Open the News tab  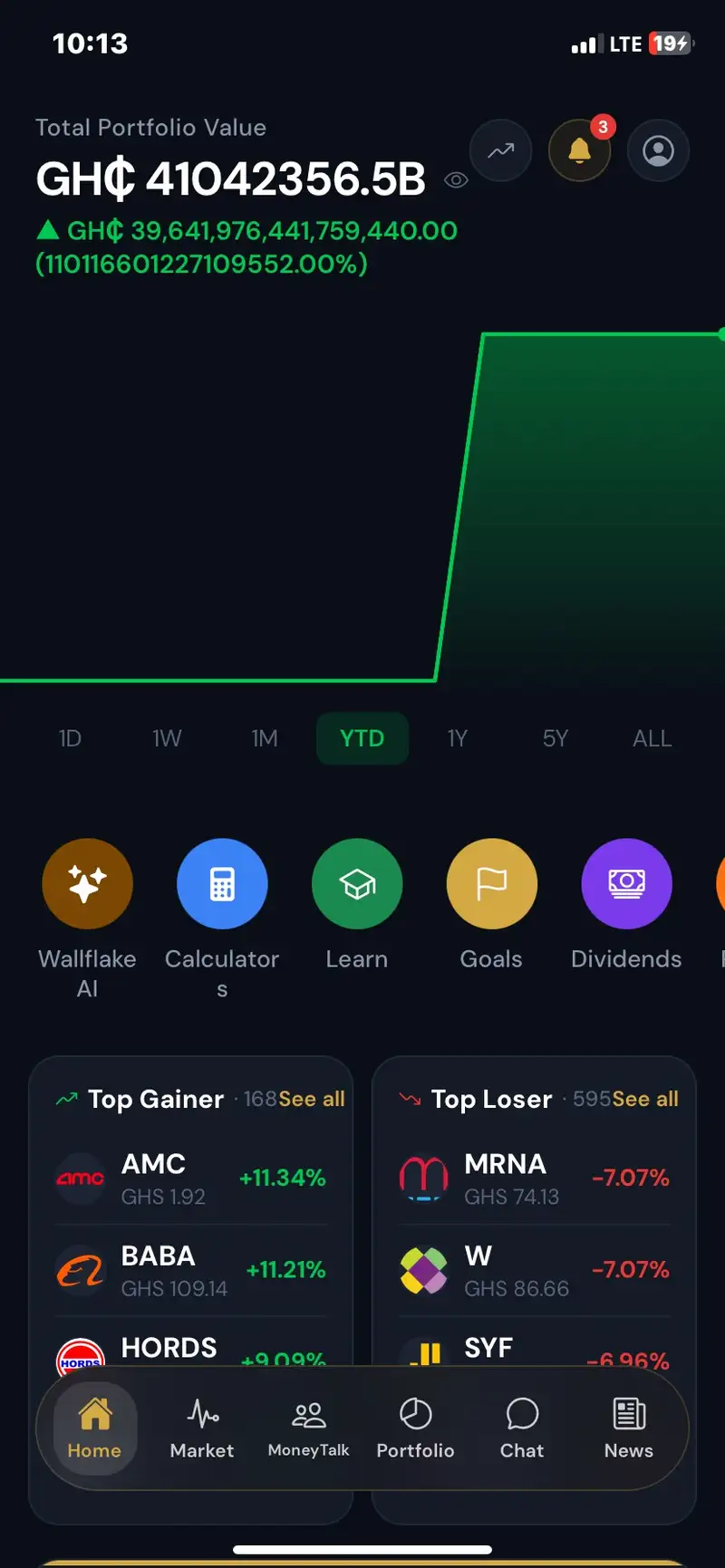coord(629,1429)
